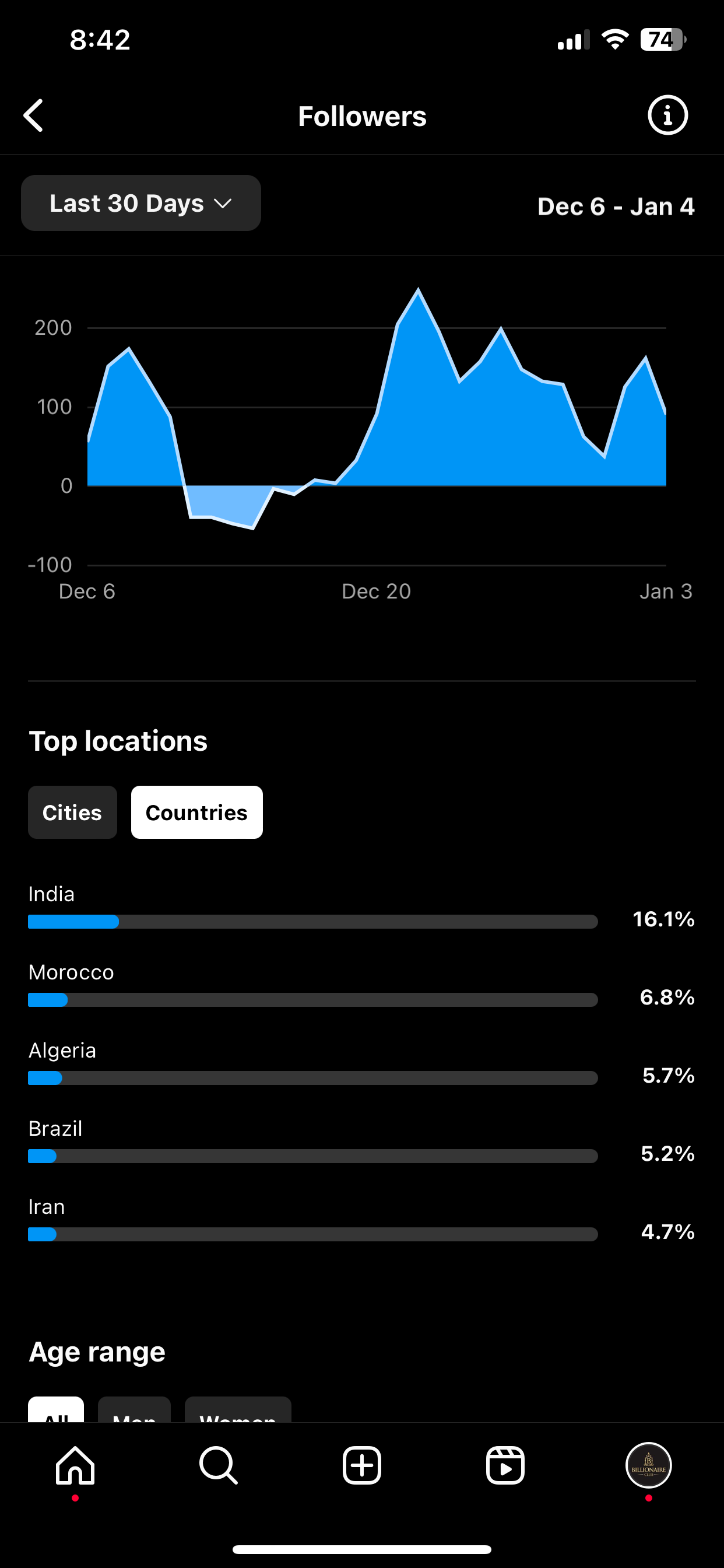Open the info icon for Followers
This screenshot has height=1568, width=724.
coord(667,115)
